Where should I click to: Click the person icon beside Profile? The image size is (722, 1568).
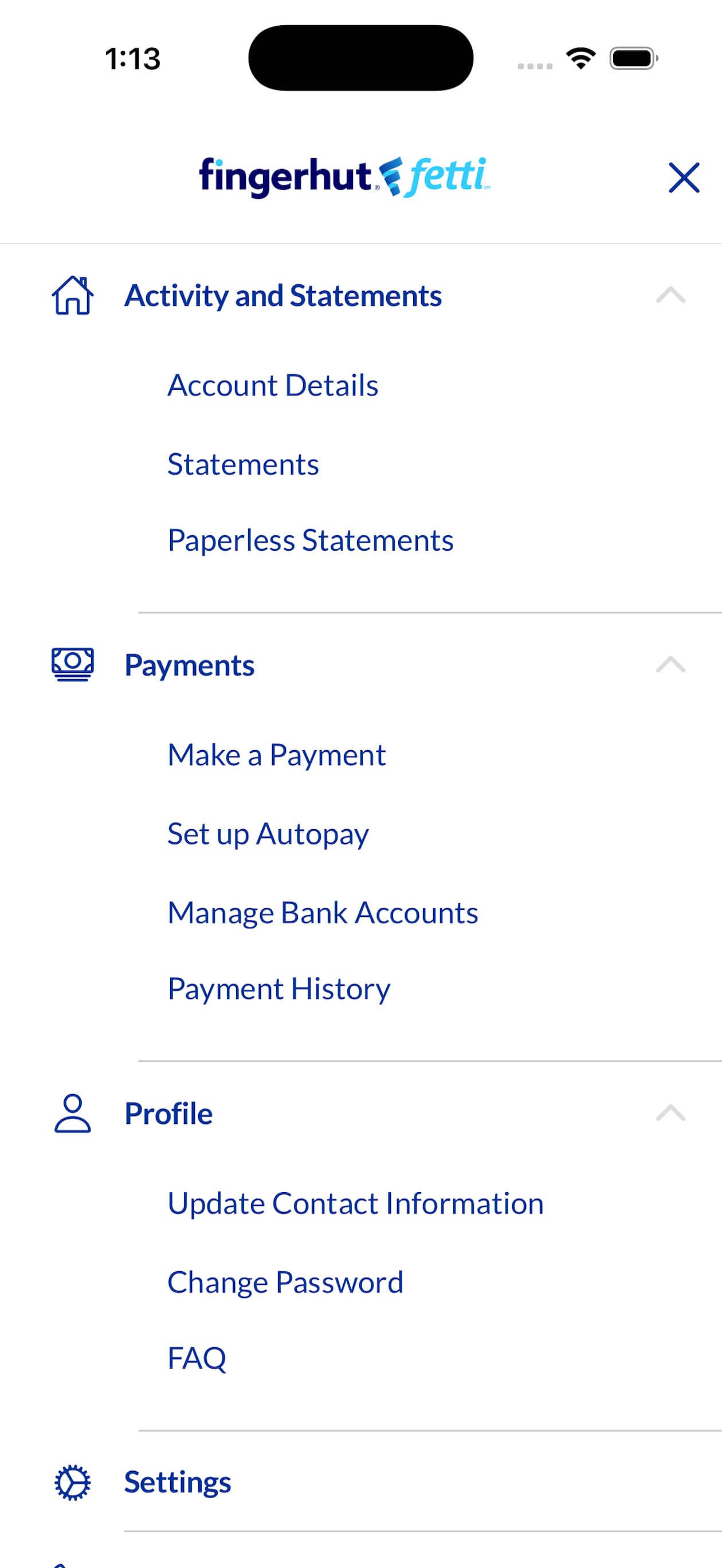pos(71,1113)
